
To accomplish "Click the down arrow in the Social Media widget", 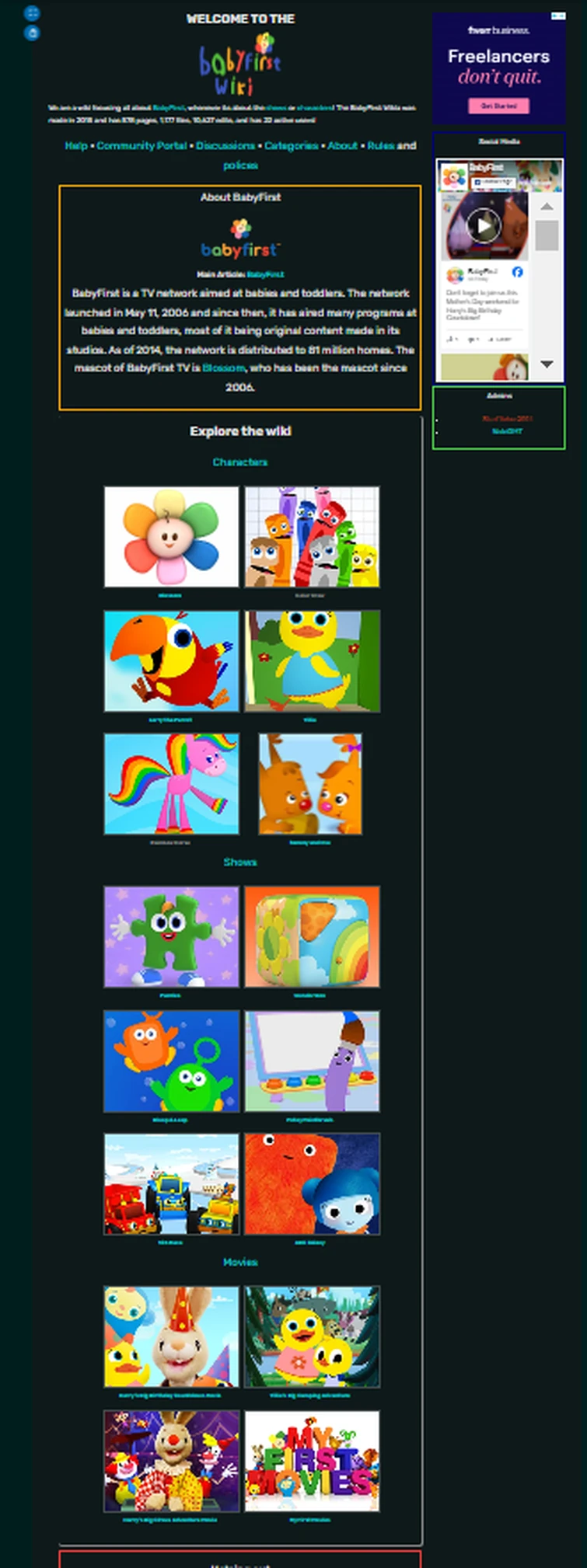I will [547, 364].
